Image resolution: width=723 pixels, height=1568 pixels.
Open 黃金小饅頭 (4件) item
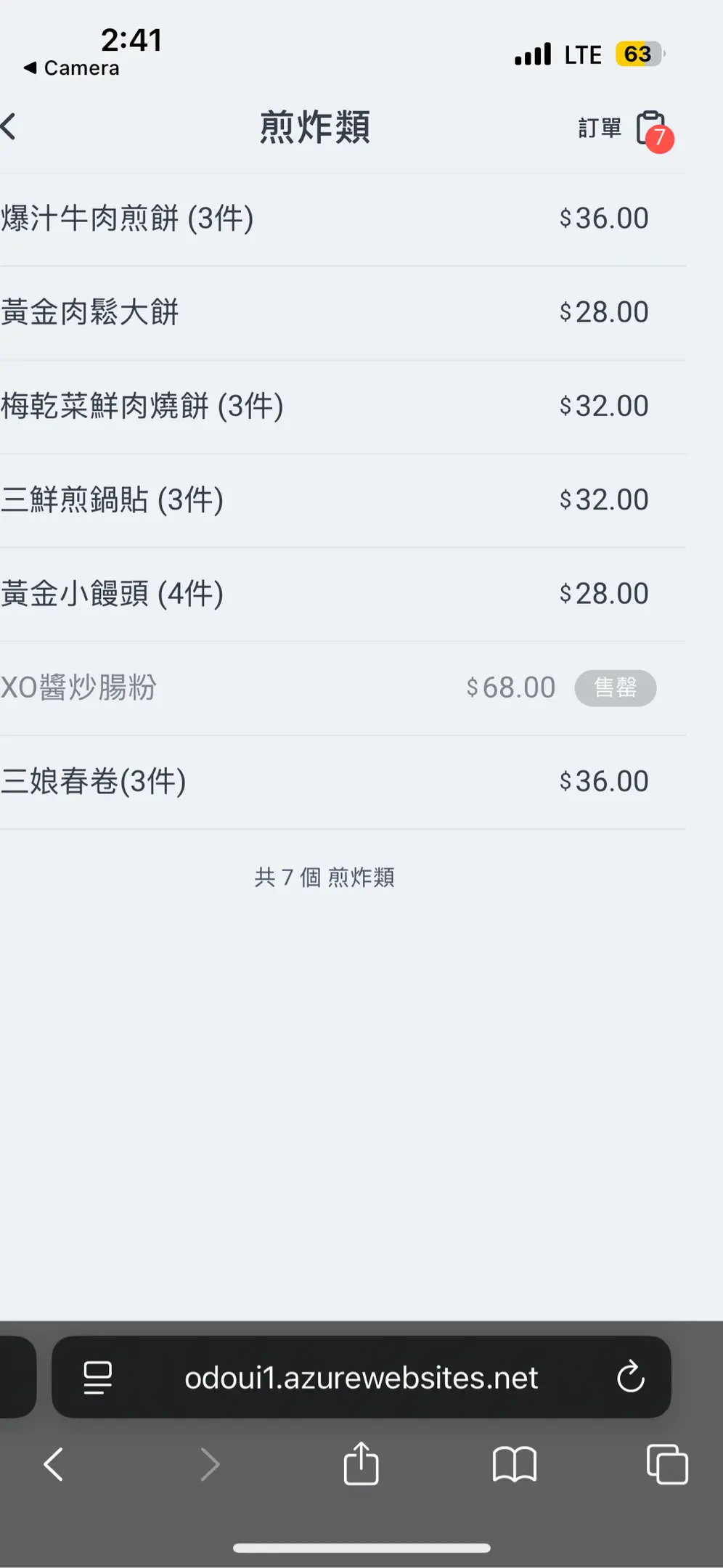click(x=327, y=593)
